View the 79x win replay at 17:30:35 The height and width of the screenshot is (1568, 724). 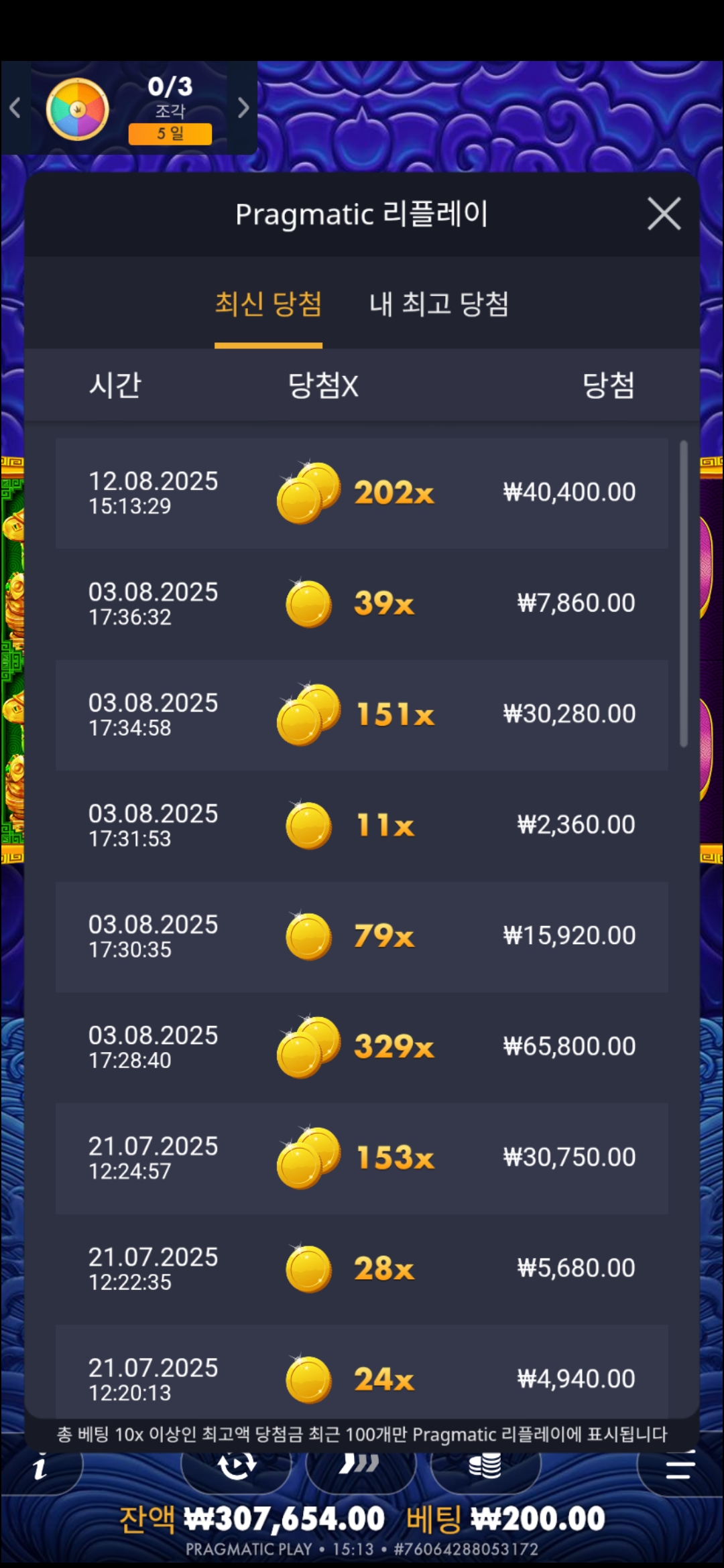click(x=361, y=936)
